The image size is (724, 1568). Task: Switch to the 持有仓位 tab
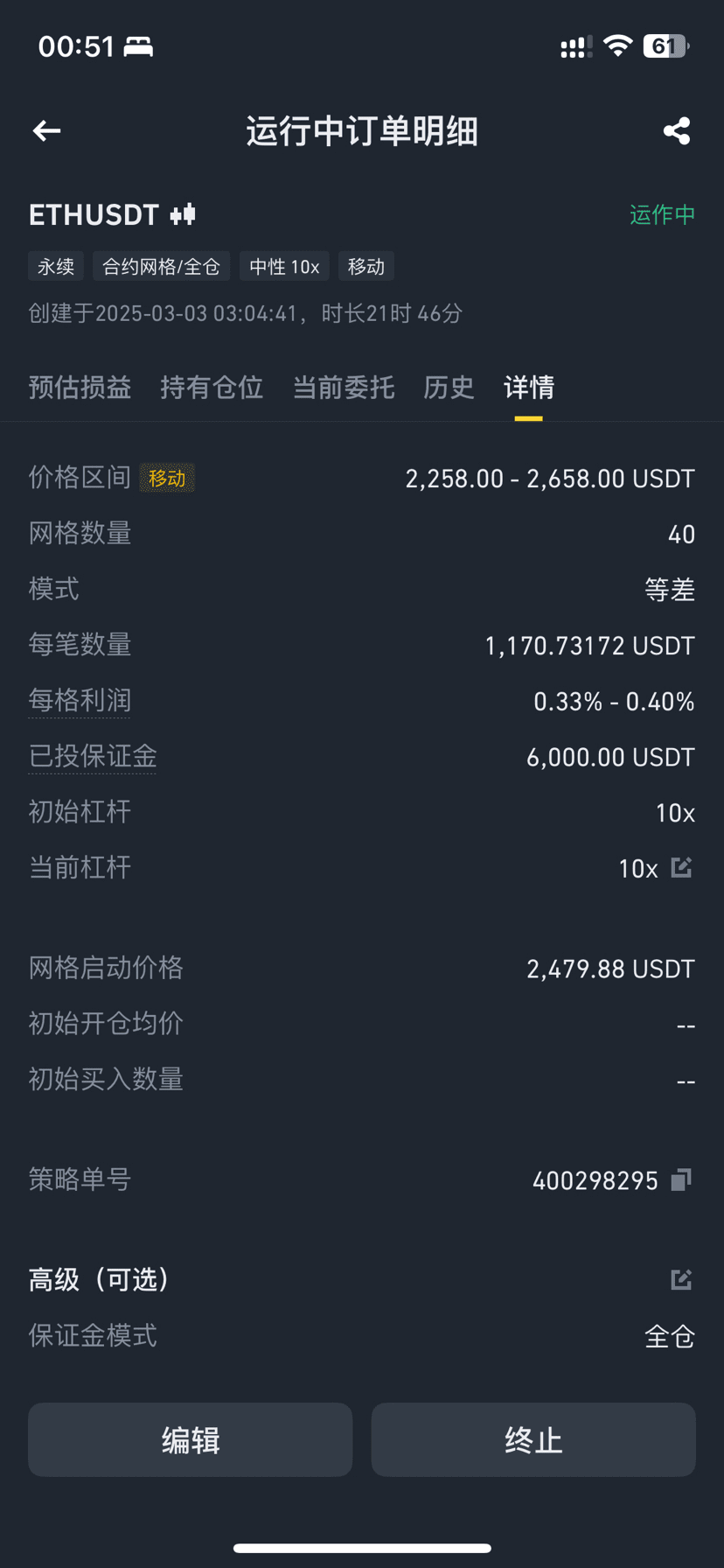click(212, 388)
